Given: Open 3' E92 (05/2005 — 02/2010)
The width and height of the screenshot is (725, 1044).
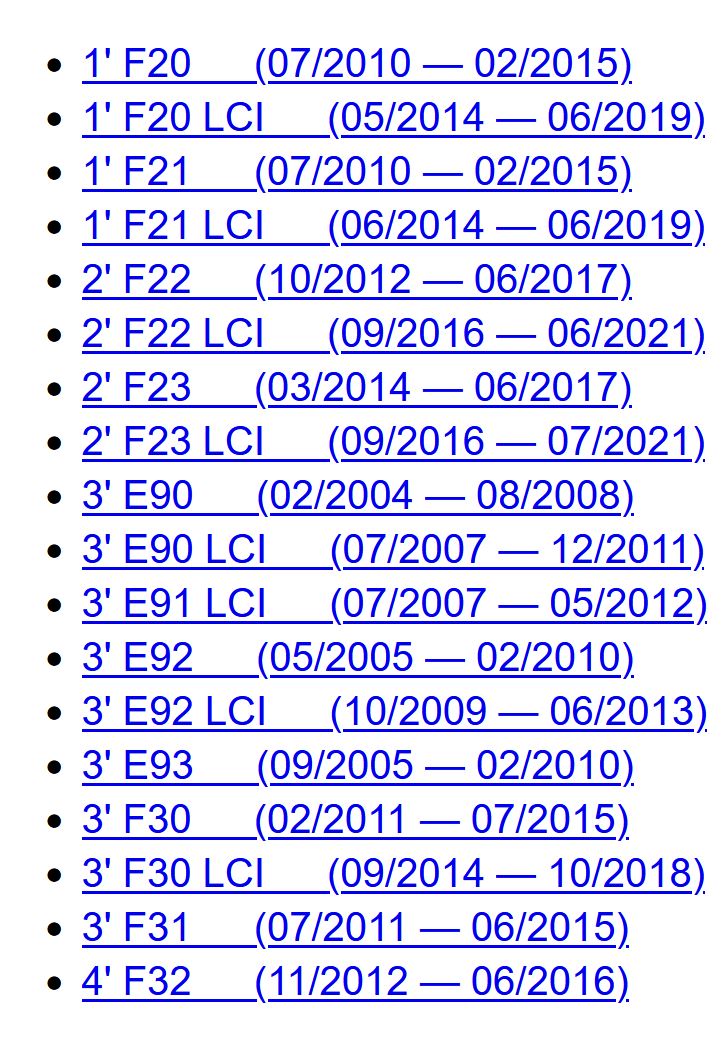Looking at the screenshot, I should 357,658.
